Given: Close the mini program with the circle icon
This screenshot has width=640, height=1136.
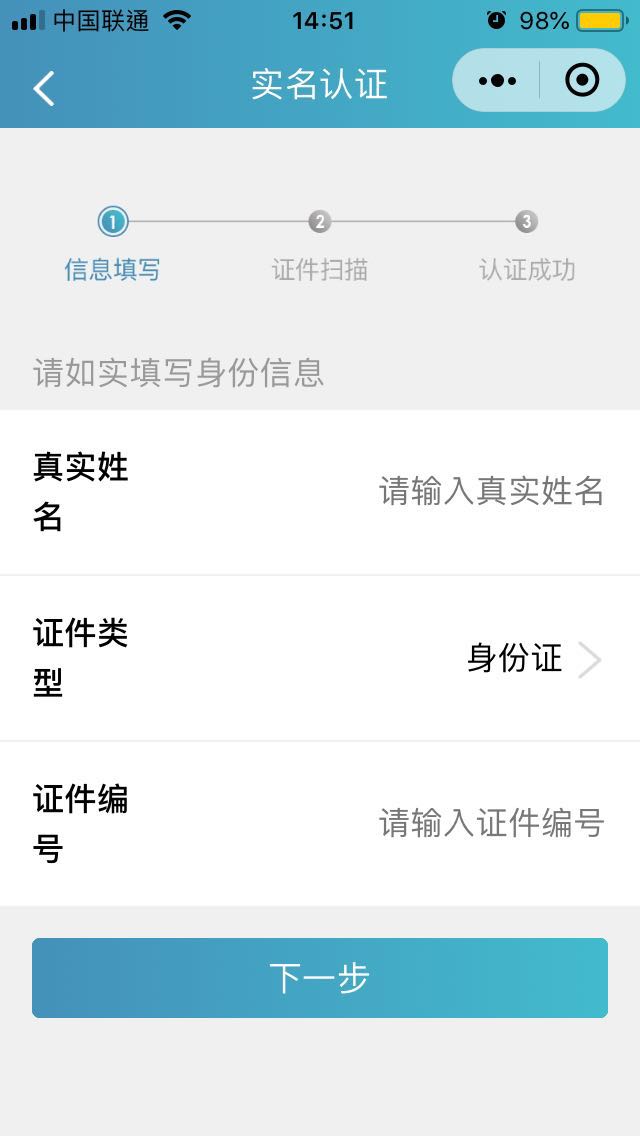Looking at the screenshot, I should click(x=582, y=80).
